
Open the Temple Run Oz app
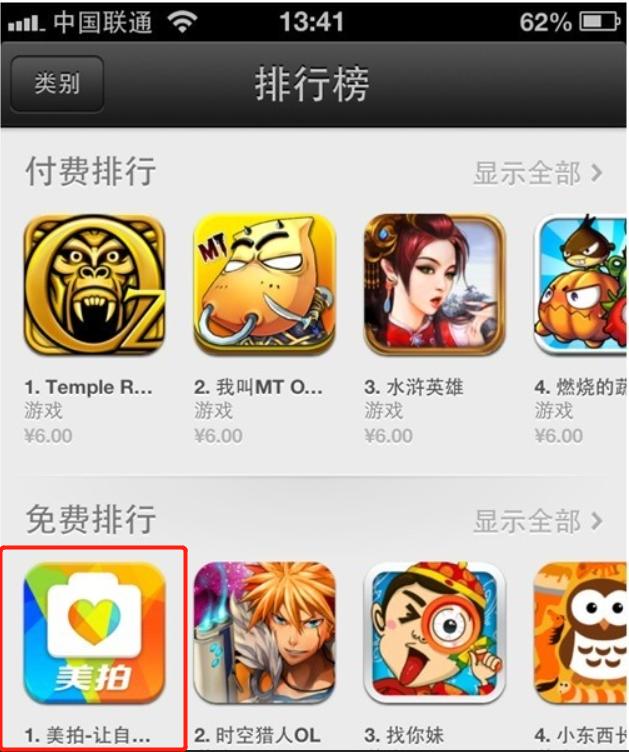tap(94, 285)
